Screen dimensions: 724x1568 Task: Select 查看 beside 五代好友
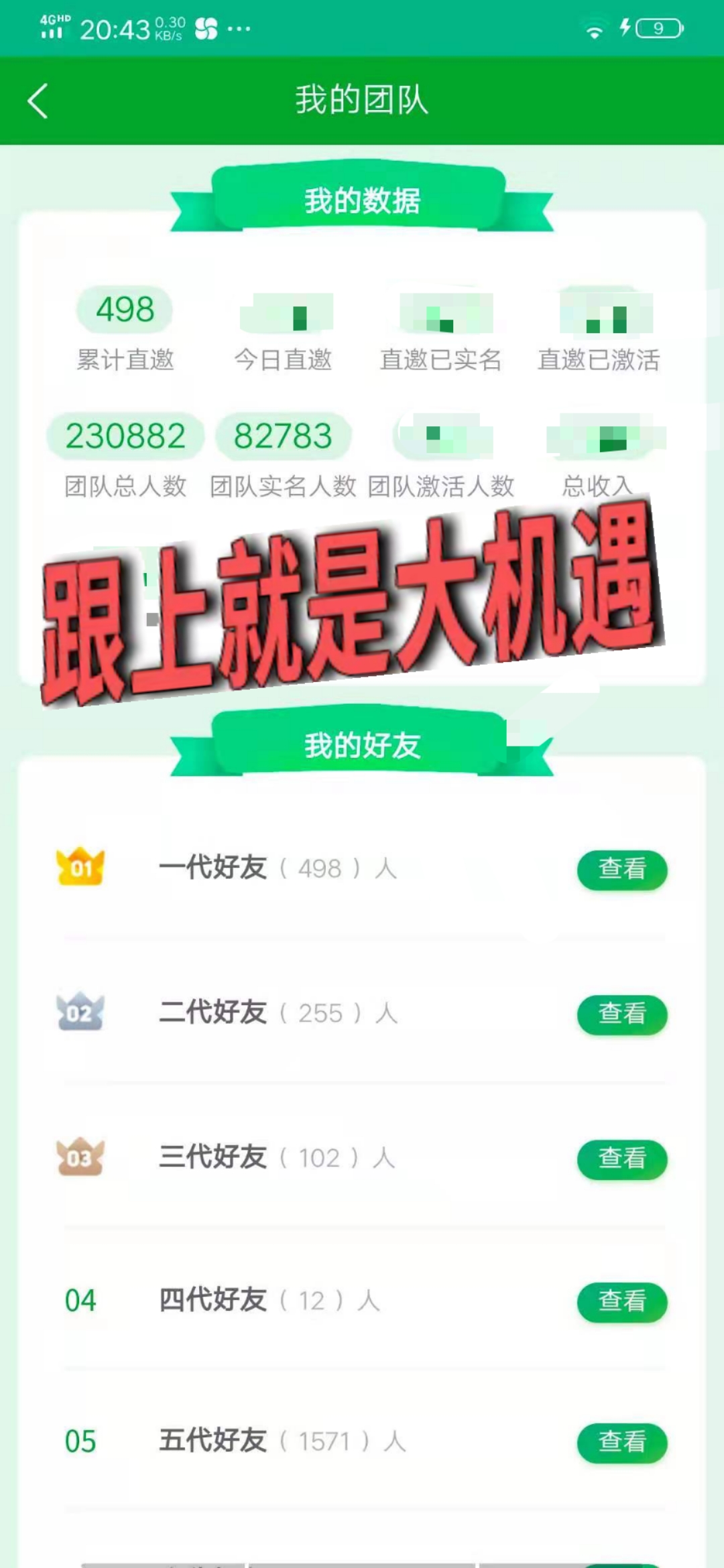click(x=621, y=1442)
